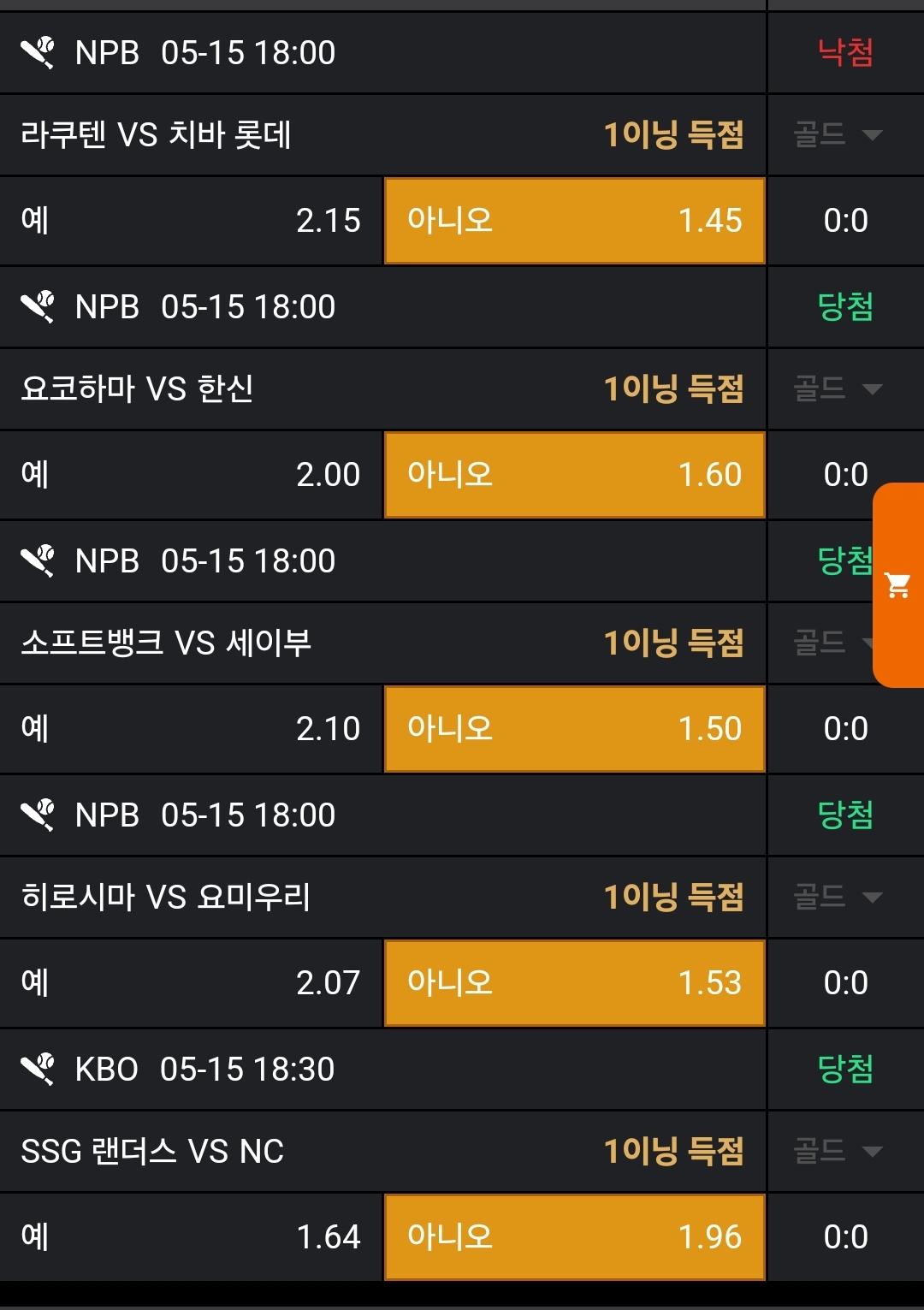Tap 아니오 1.60 for 요코하마 VS 한신

point(574,475)
